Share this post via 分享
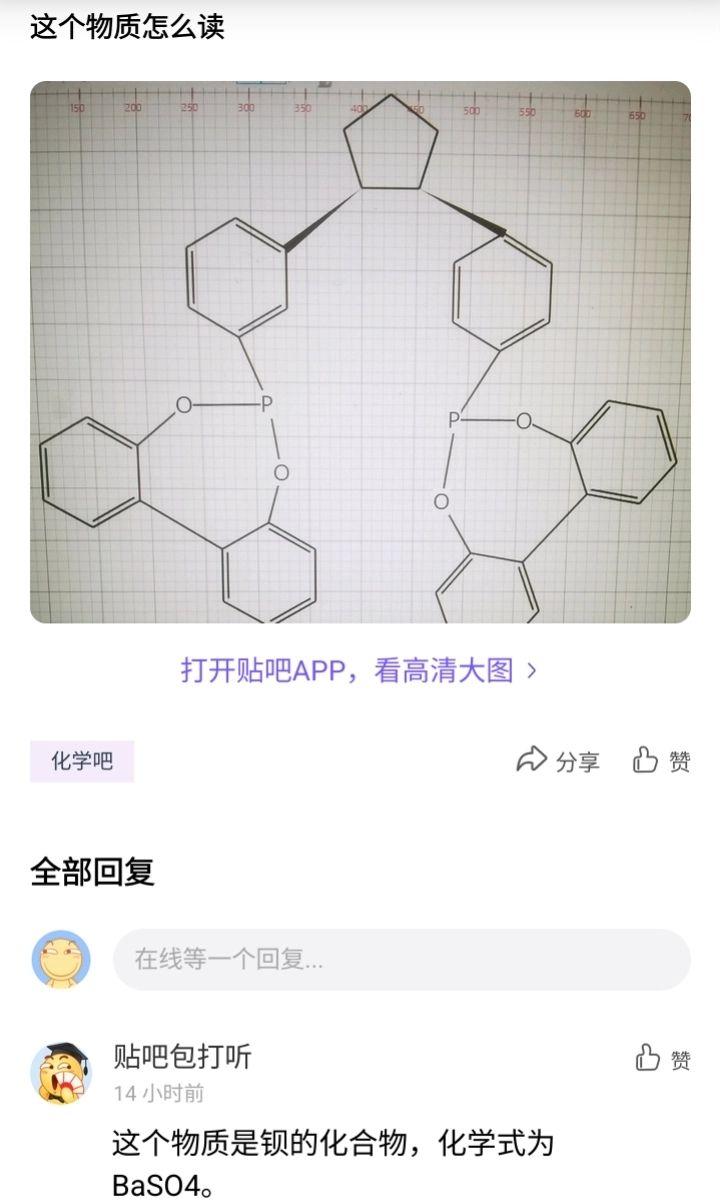 [x=558, y=761]
